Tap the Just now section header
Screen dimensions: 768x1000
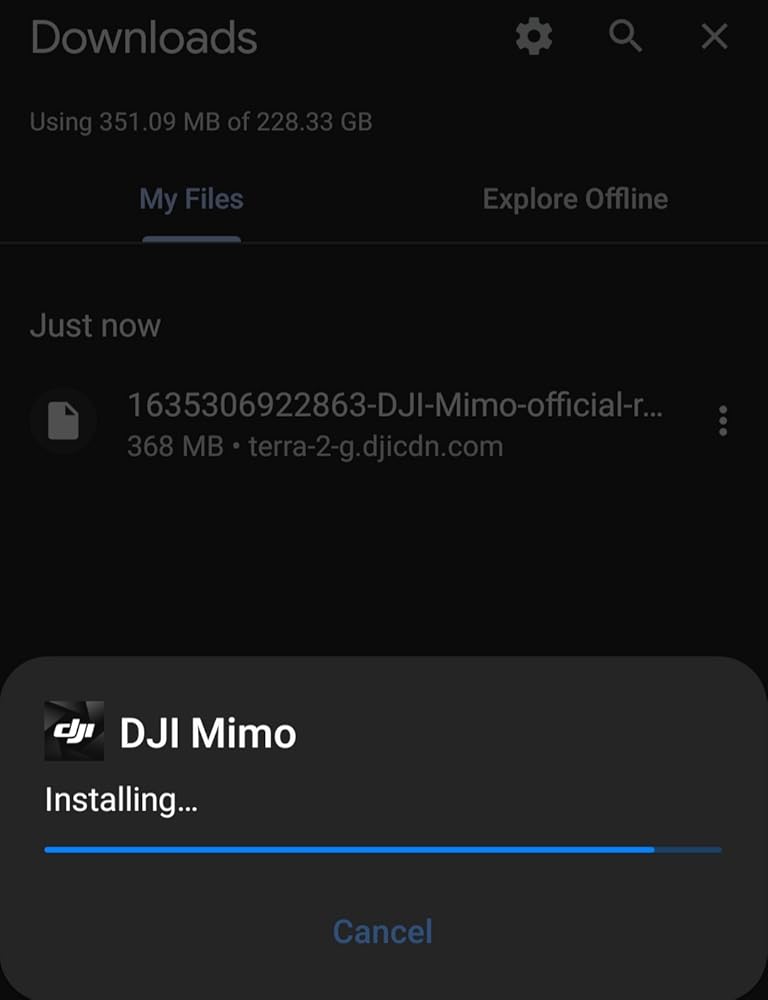(x=96, y=325)
